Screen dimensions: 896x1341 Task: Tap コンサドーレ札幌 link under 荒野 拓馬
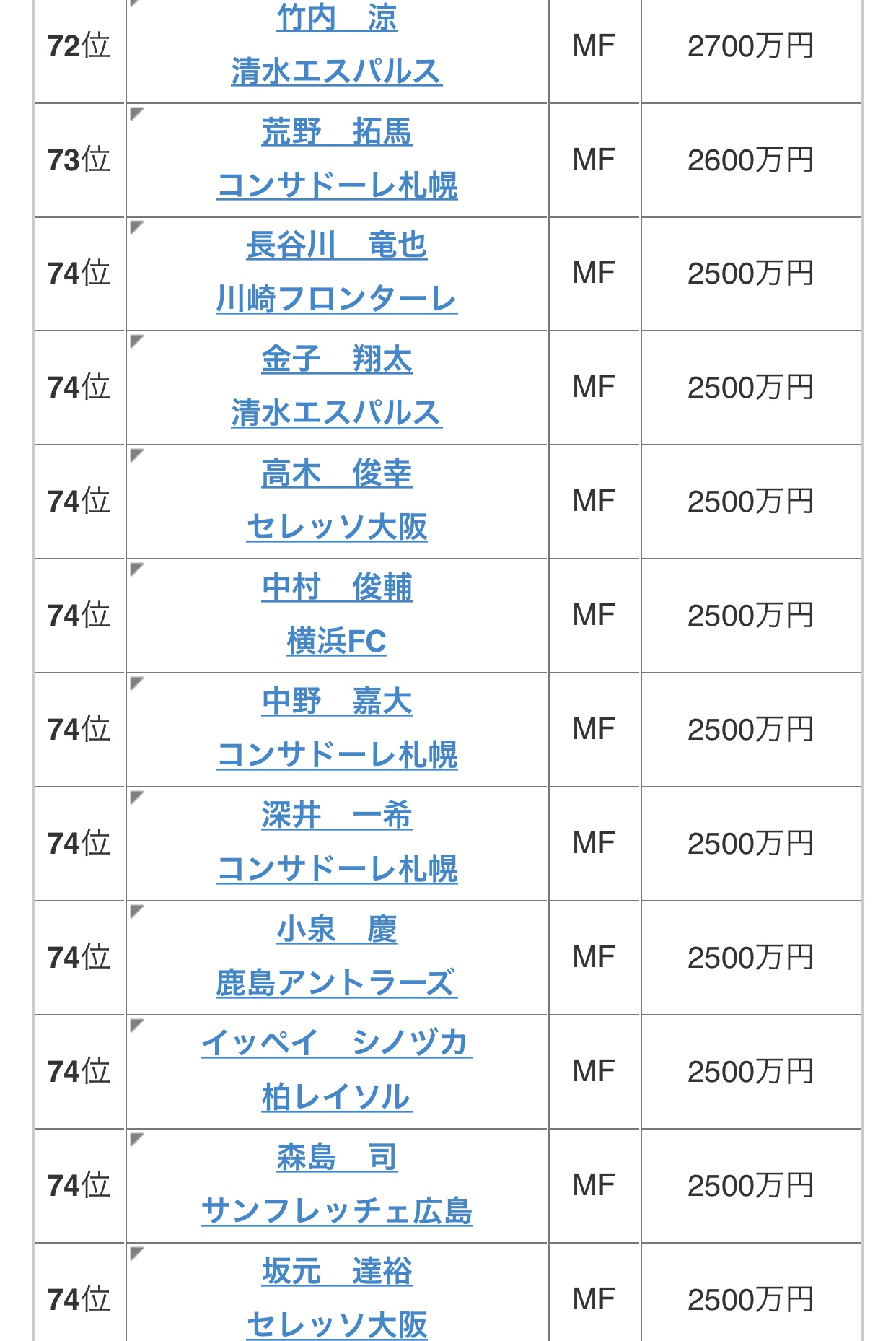tap(336, 185)
